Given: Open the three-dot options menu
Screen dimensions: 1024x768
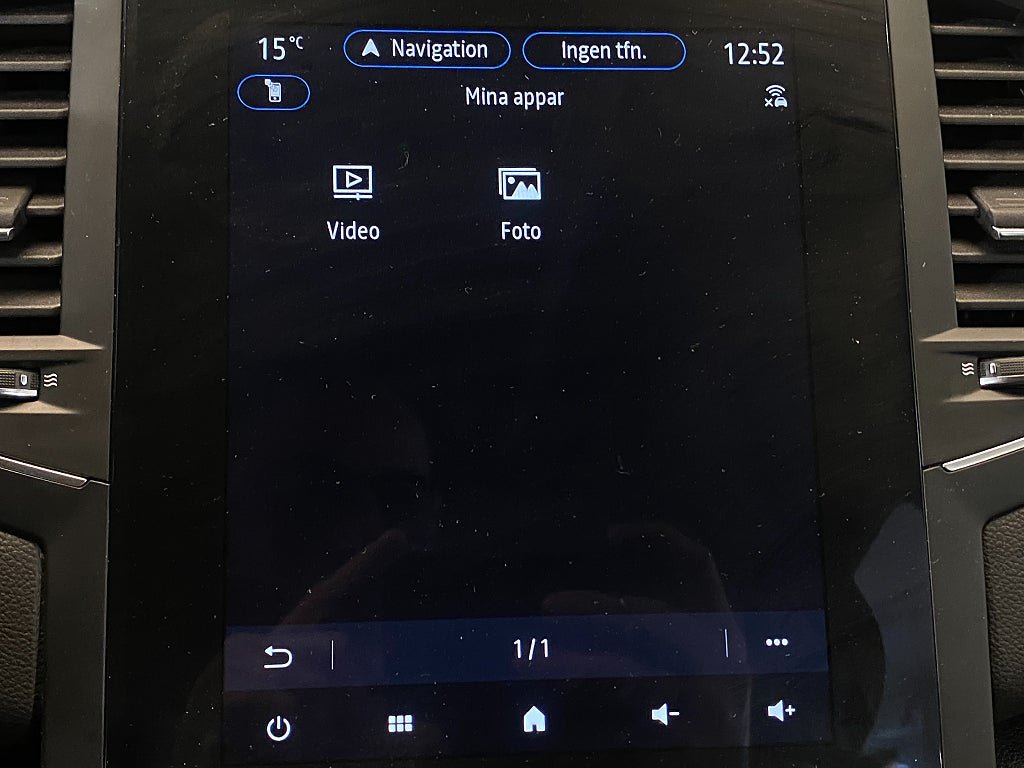Looking at the screenshot, I should click(x=777, y=643).
